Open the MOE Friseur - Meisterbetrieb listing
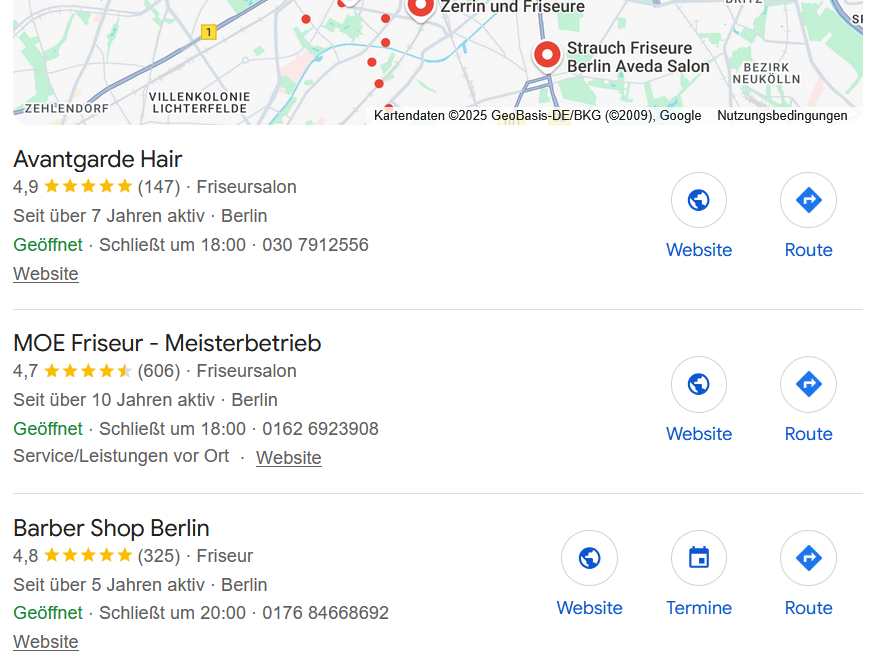 [x=167, y=343]
